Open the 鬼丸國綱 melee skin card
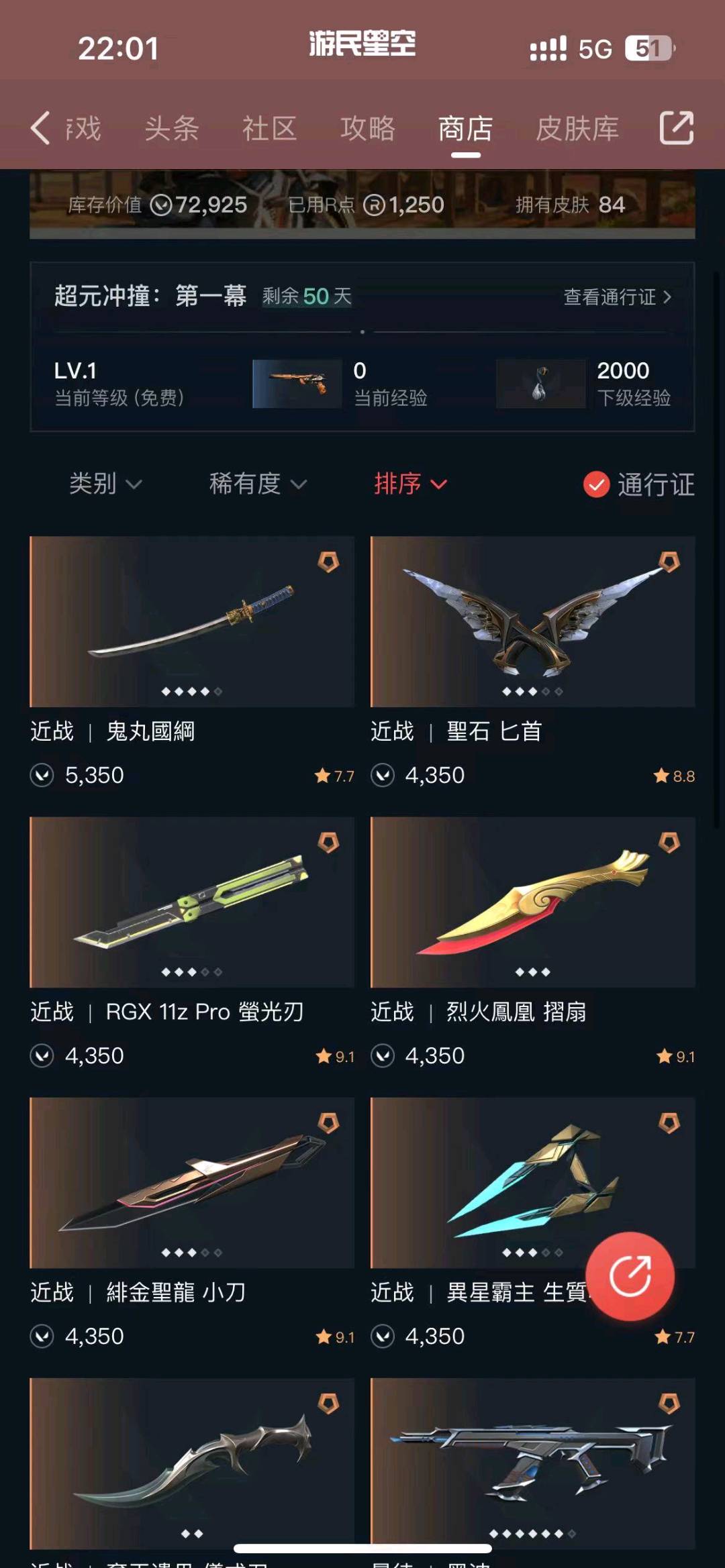The height and width of the screenshot is (1568, 725). tap(192, 662)
